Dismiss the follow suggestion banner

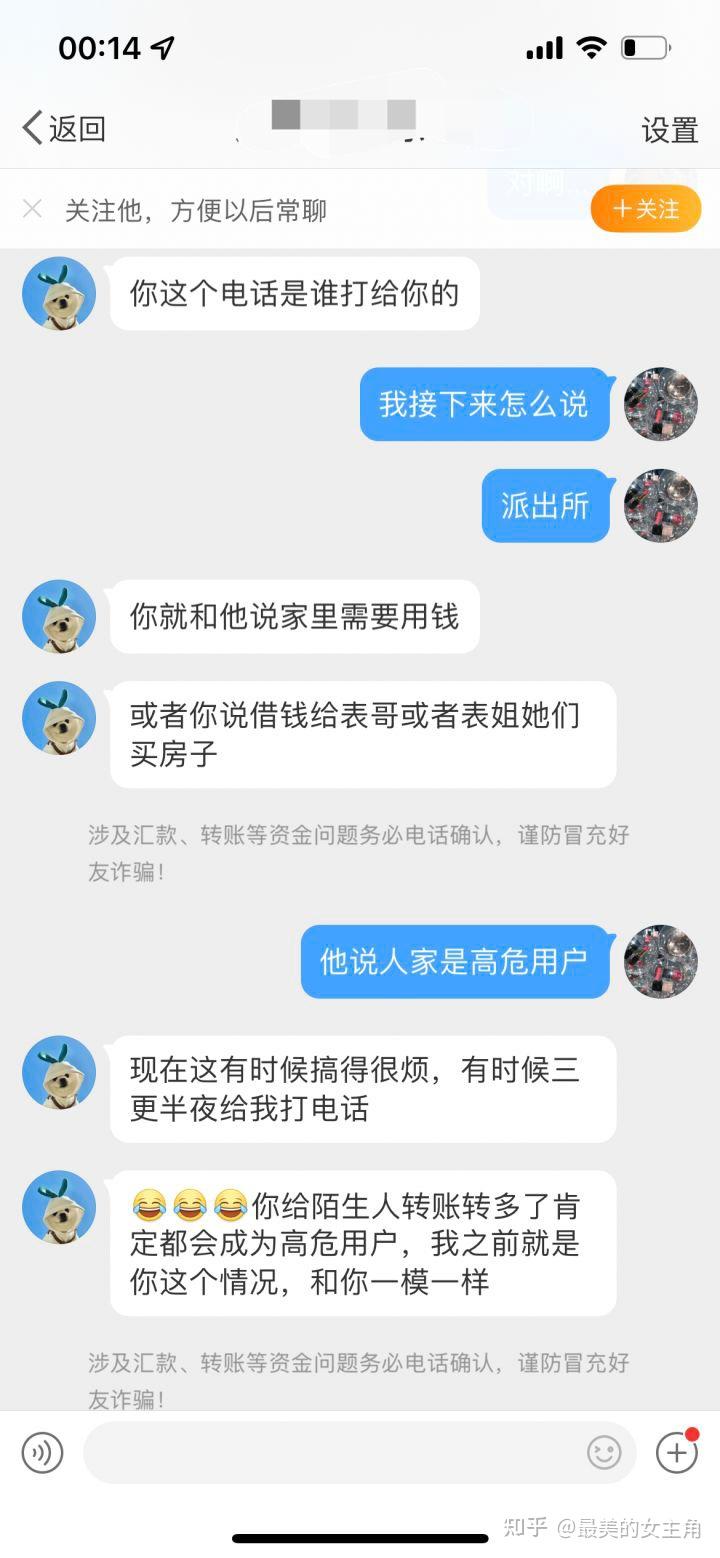click(x=32, y=209)
